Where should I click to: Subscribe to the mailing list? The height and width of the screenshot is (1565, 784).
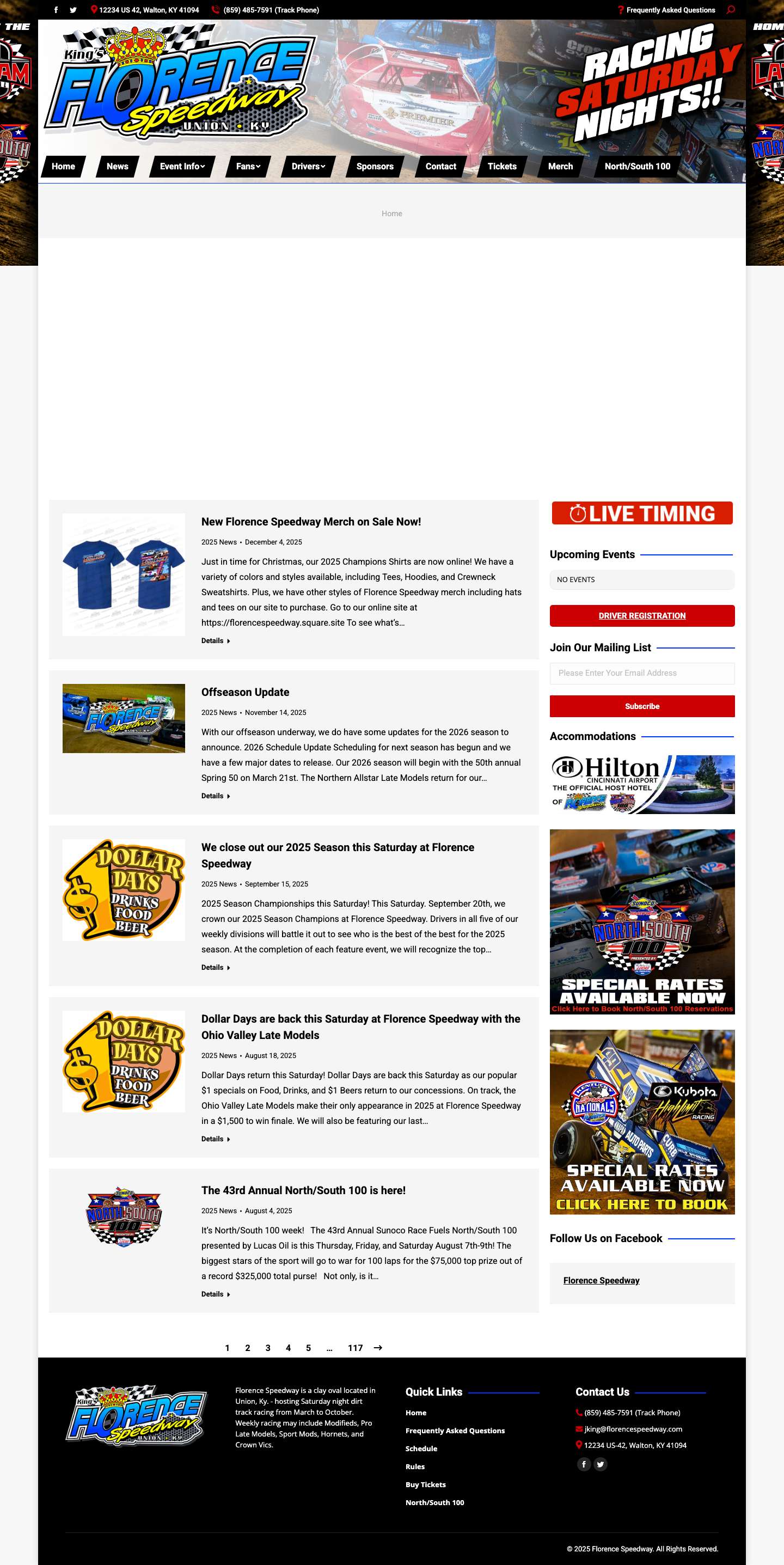[642, 706]
